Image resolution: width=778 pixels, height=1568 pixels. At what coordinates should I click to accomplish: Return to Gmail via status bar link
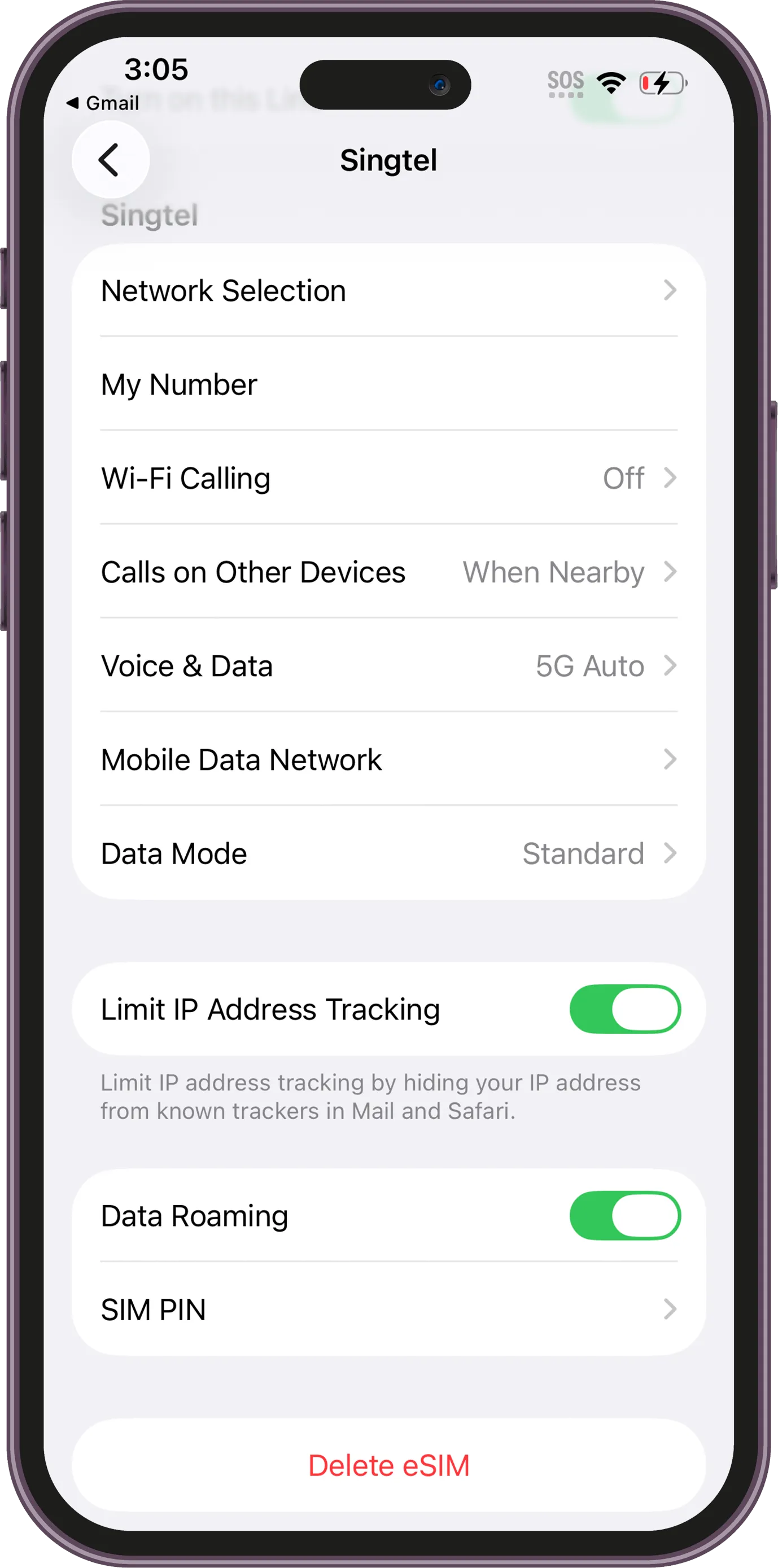(103, 103)
